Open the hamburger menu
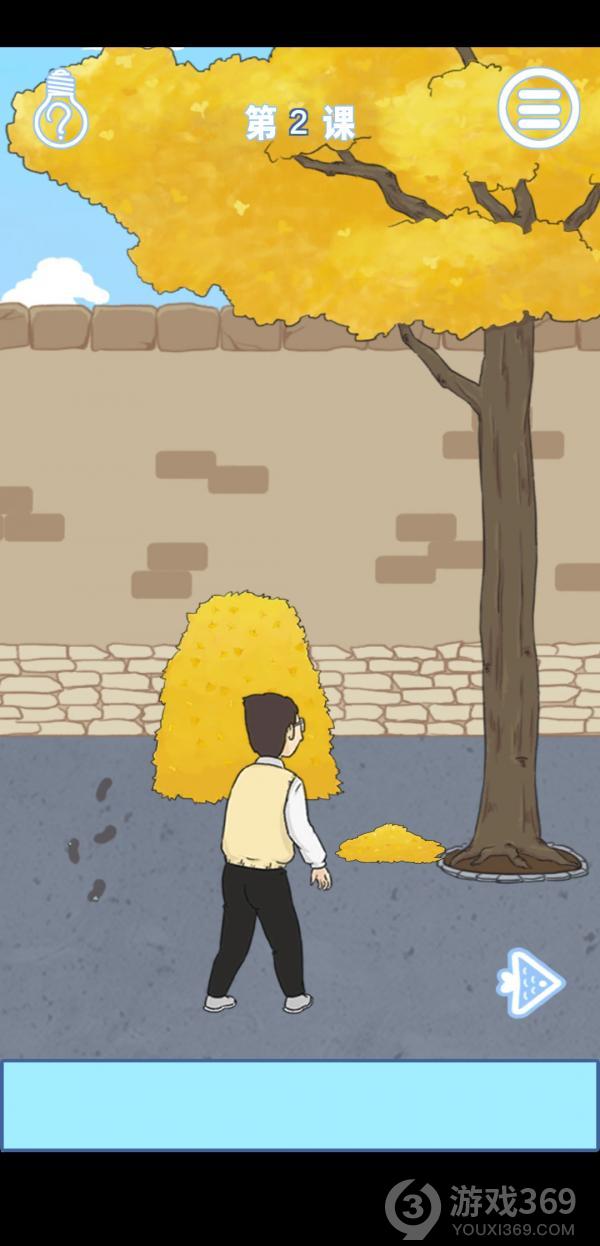 [x=539, y=107]
